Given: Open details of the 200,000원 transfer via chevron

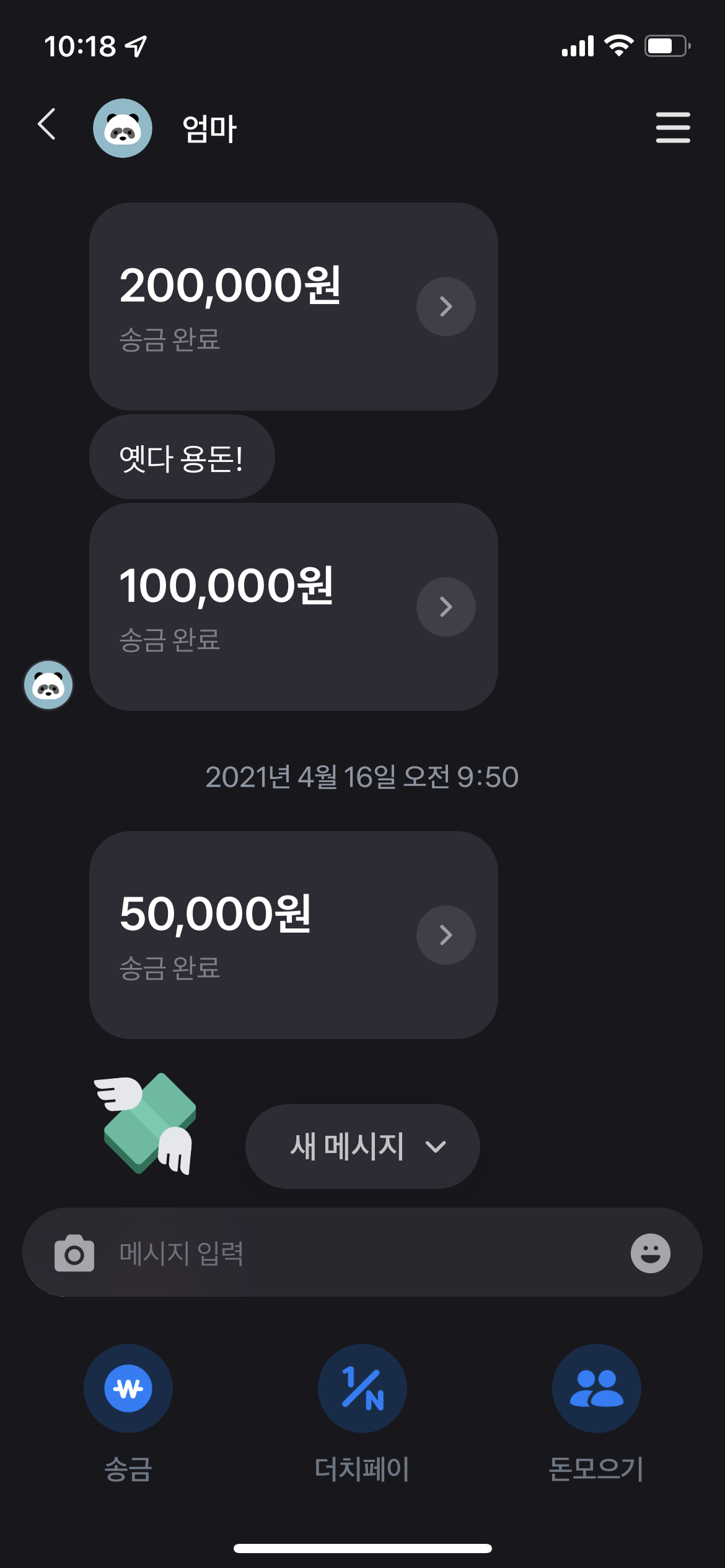Looking at the screenshot, I should point(446,307).
